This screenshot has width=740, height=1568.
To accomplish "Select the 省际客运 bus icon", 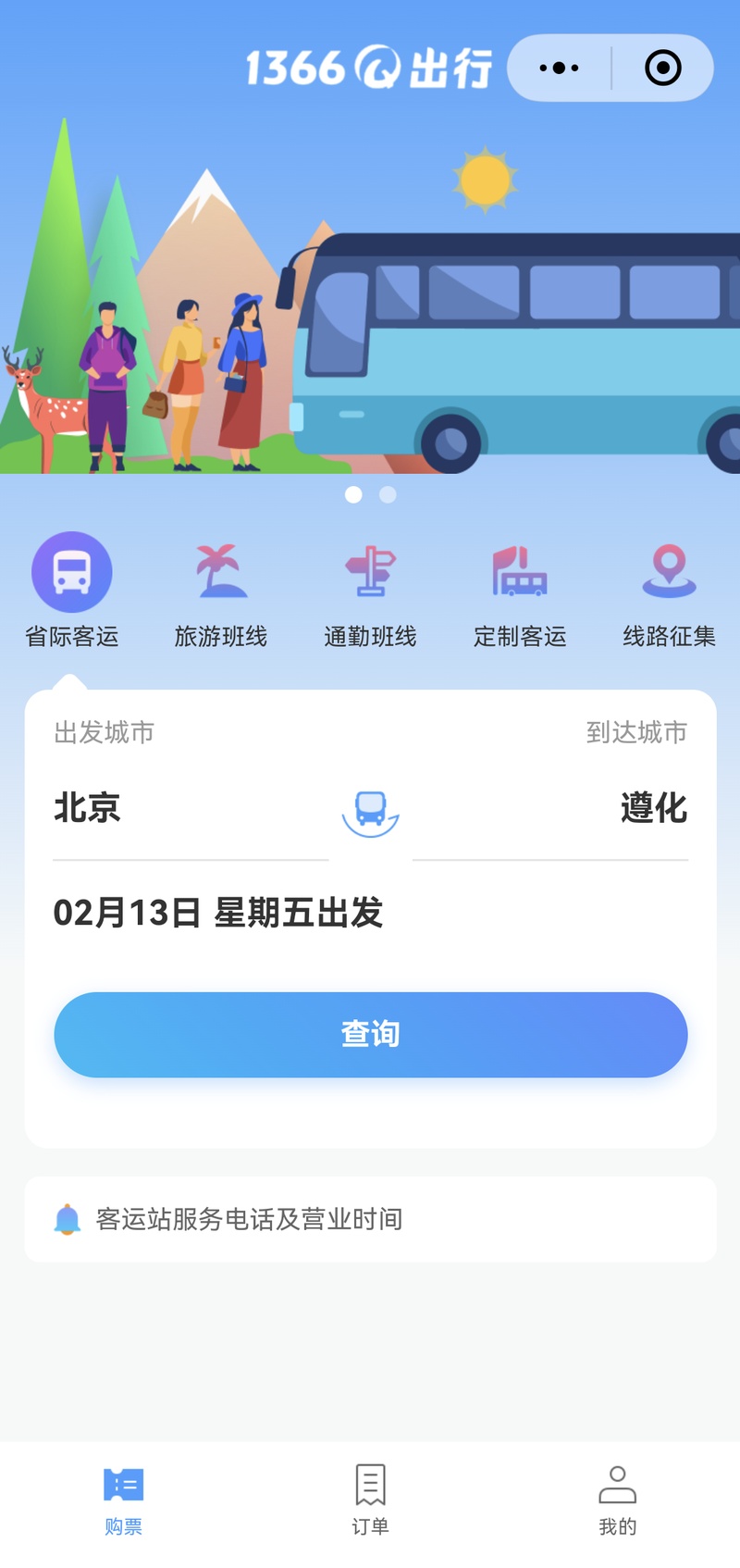I will (72, 571).
